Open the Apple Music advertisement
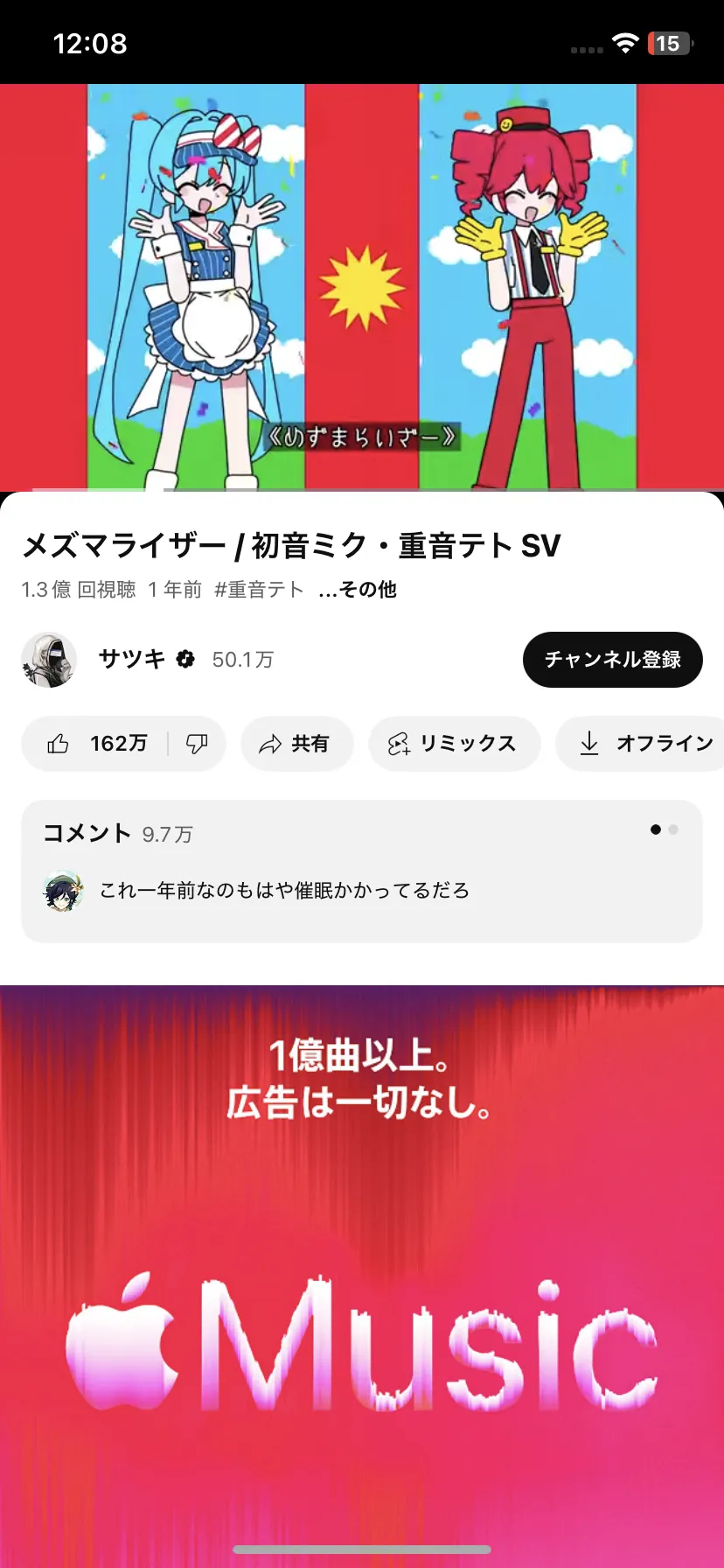 [362, 1269]
